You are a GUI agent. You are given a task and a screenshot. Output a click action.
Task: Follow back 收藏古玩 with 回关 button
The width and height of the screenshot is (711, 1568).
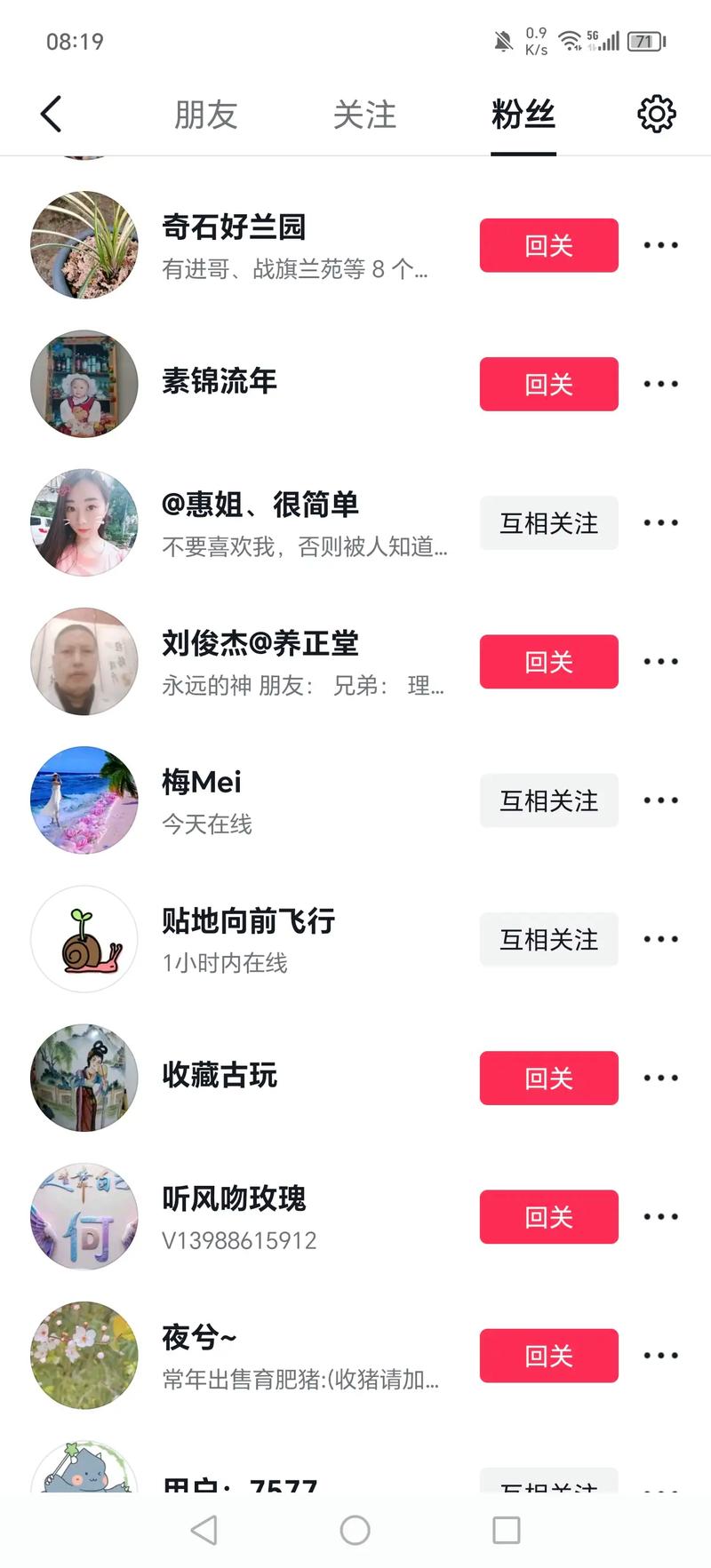pyautogui.click(x=548, y=1078)
